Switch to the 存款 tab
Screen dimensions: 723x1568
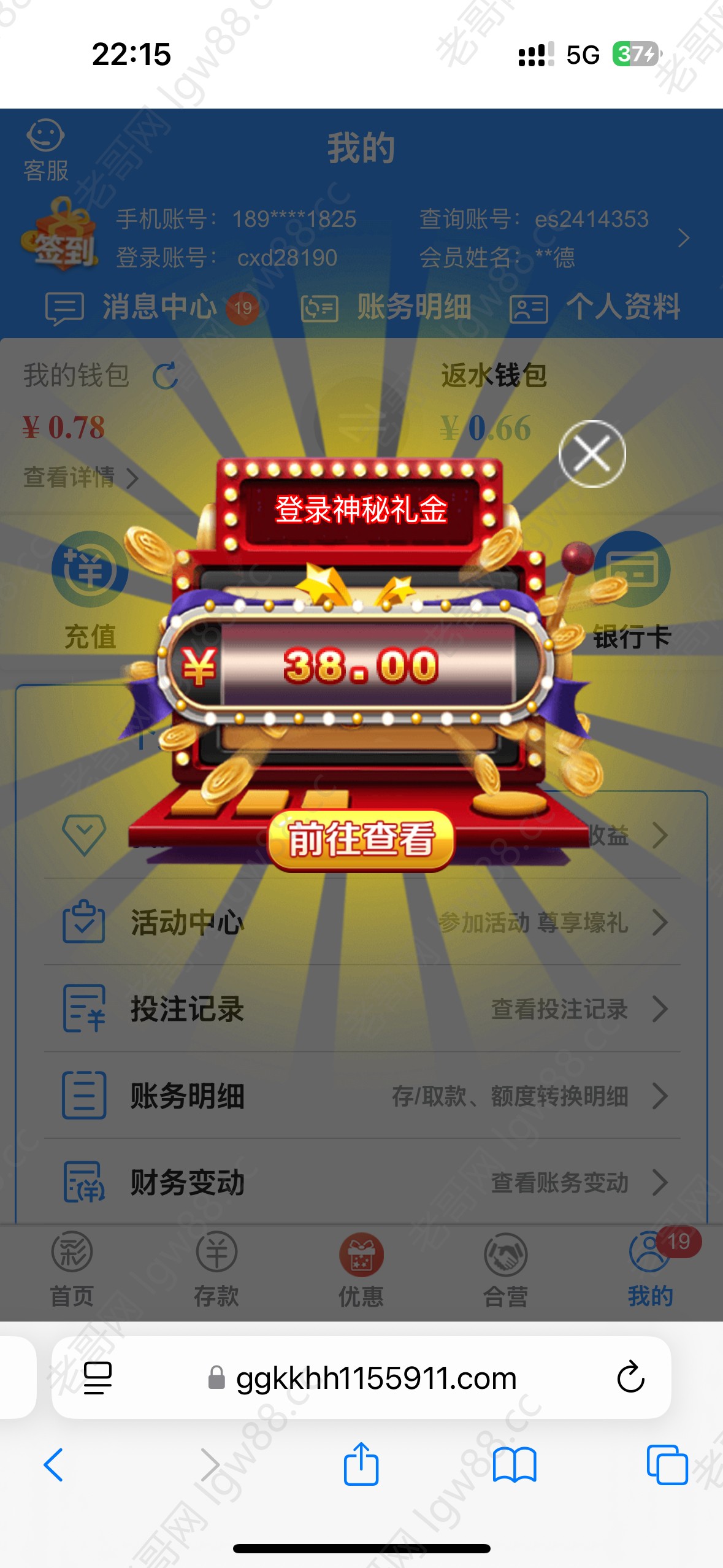point(216,1270)
